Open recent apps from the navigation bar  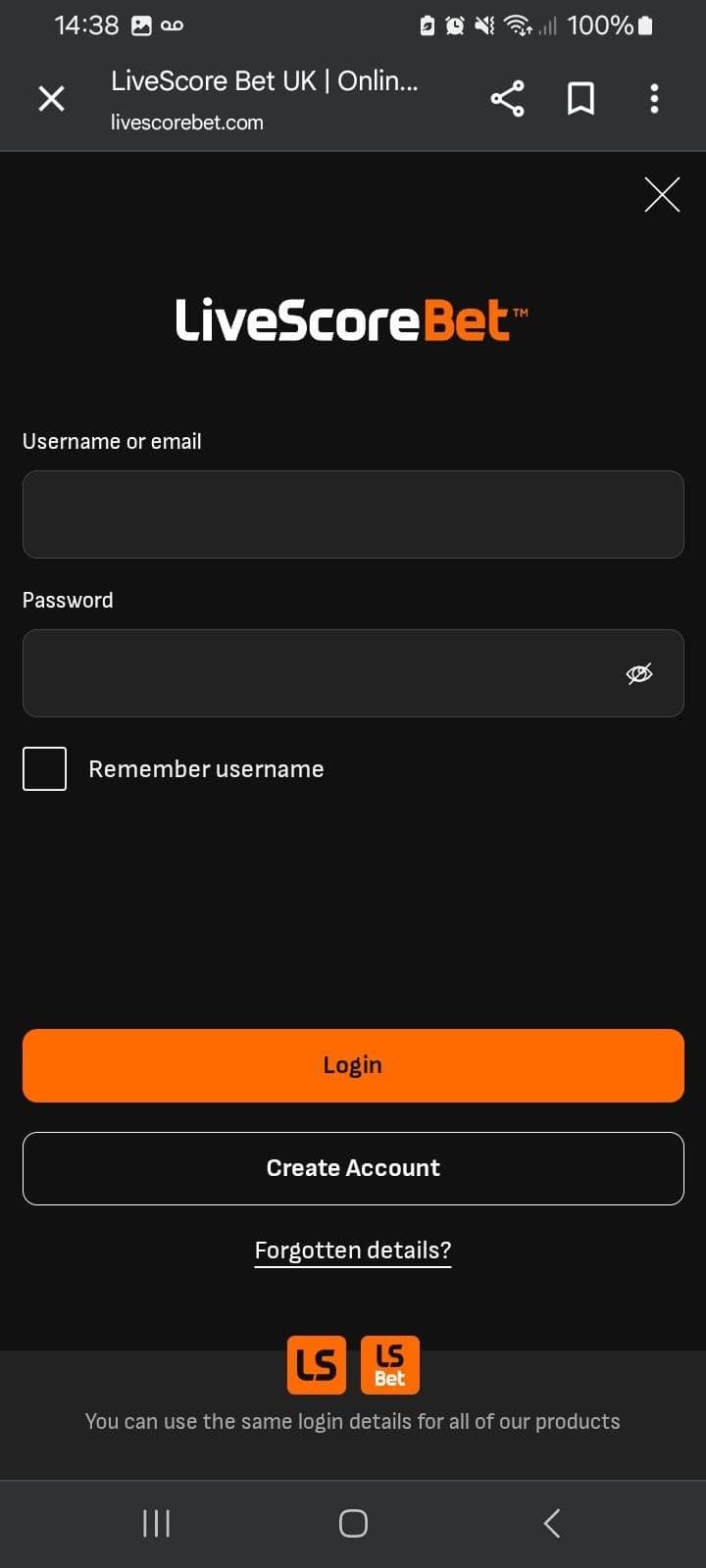(x=156, y=1523)
